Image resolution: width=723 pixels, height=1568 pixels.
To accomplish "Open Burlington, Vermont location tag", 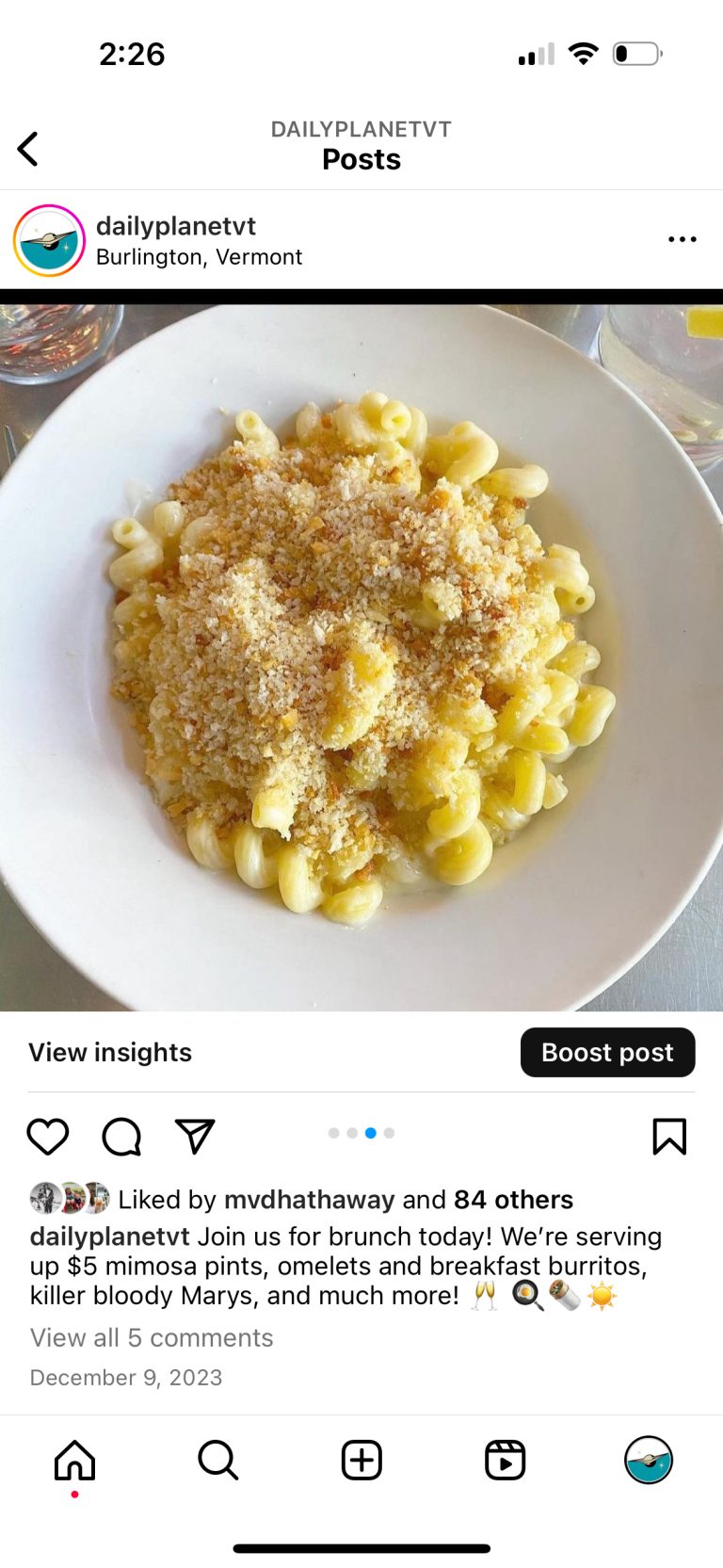I will coord(199,257).
